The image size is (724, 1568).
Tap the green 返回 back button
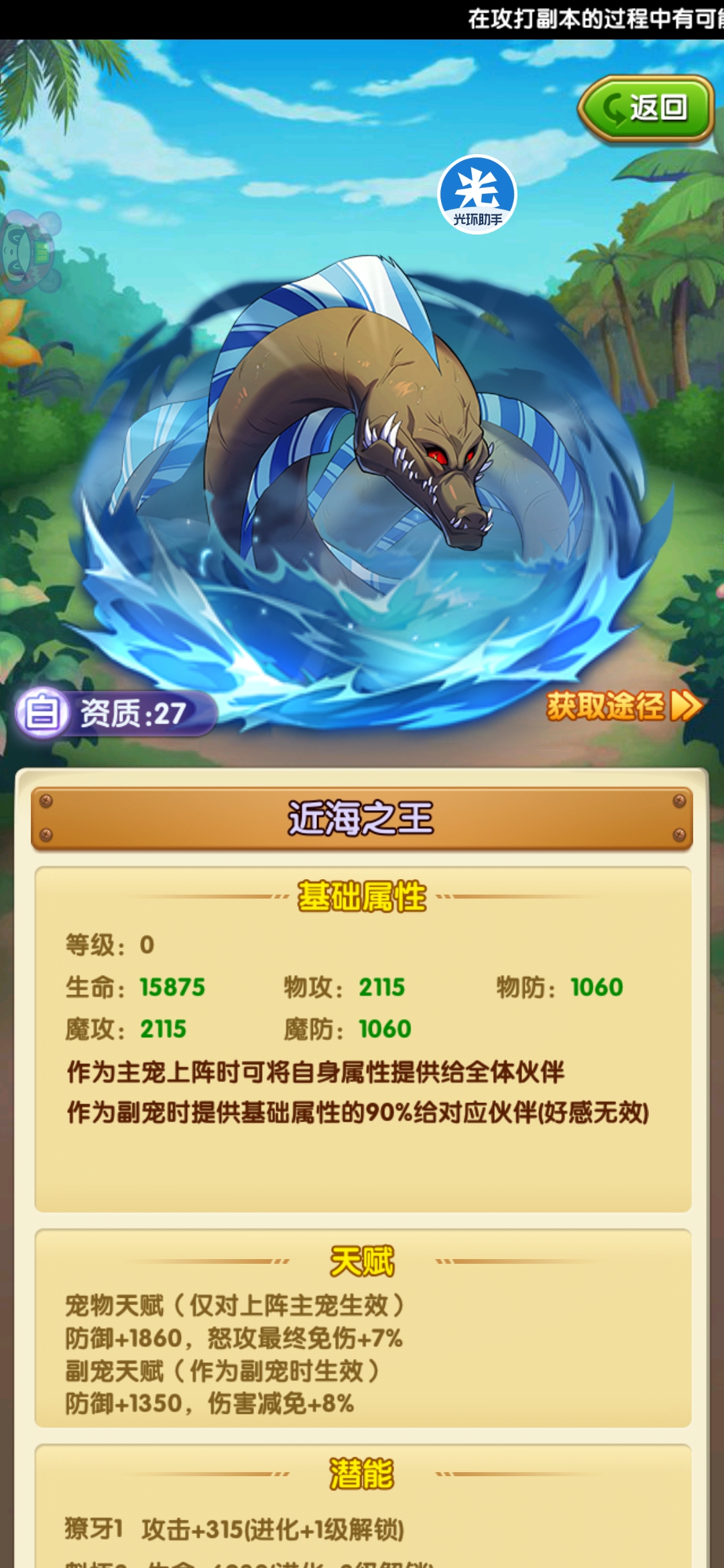click(646, 109)
